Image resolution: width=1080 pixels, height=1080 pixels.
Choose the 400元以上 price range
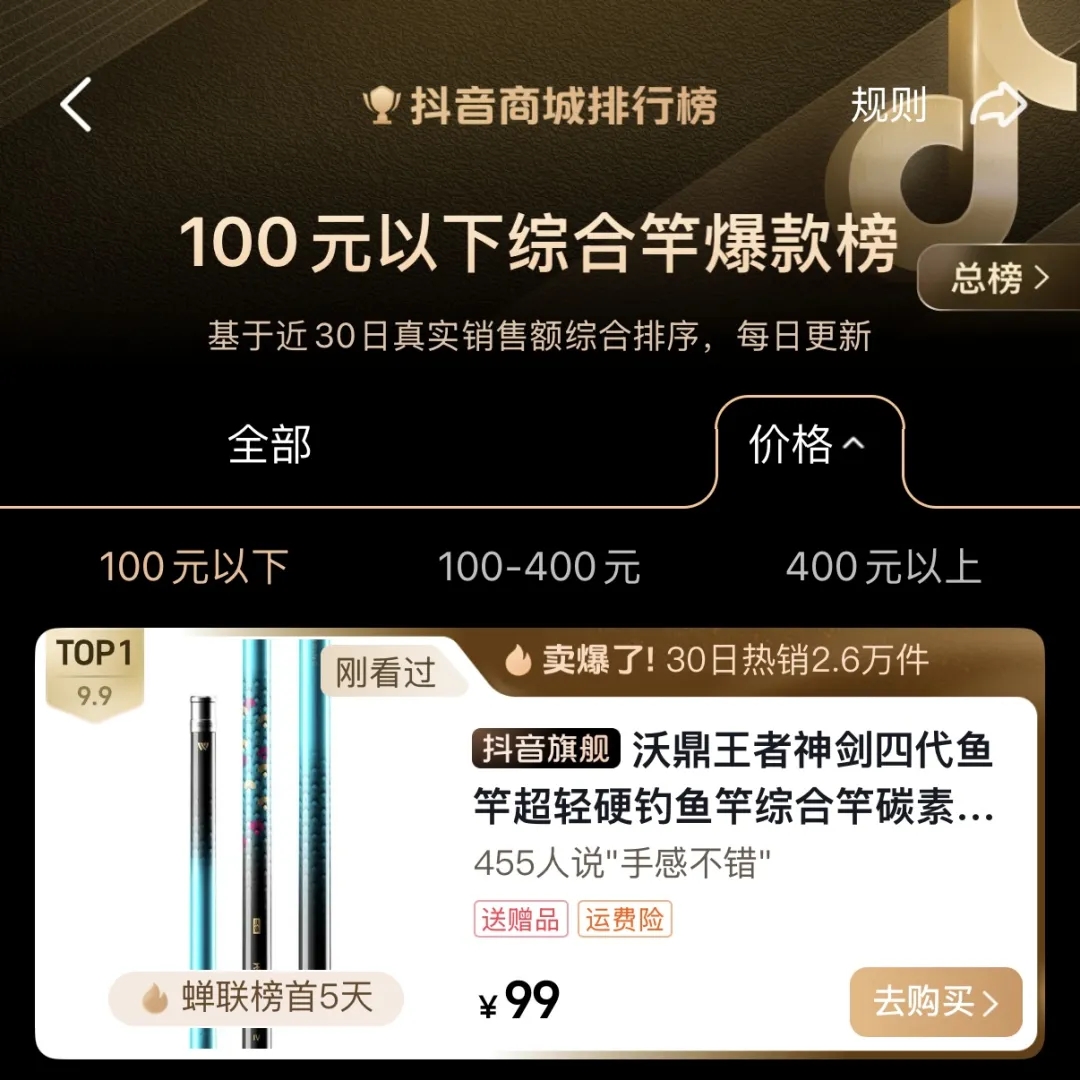pyautogui.click(x=883, y=568)
